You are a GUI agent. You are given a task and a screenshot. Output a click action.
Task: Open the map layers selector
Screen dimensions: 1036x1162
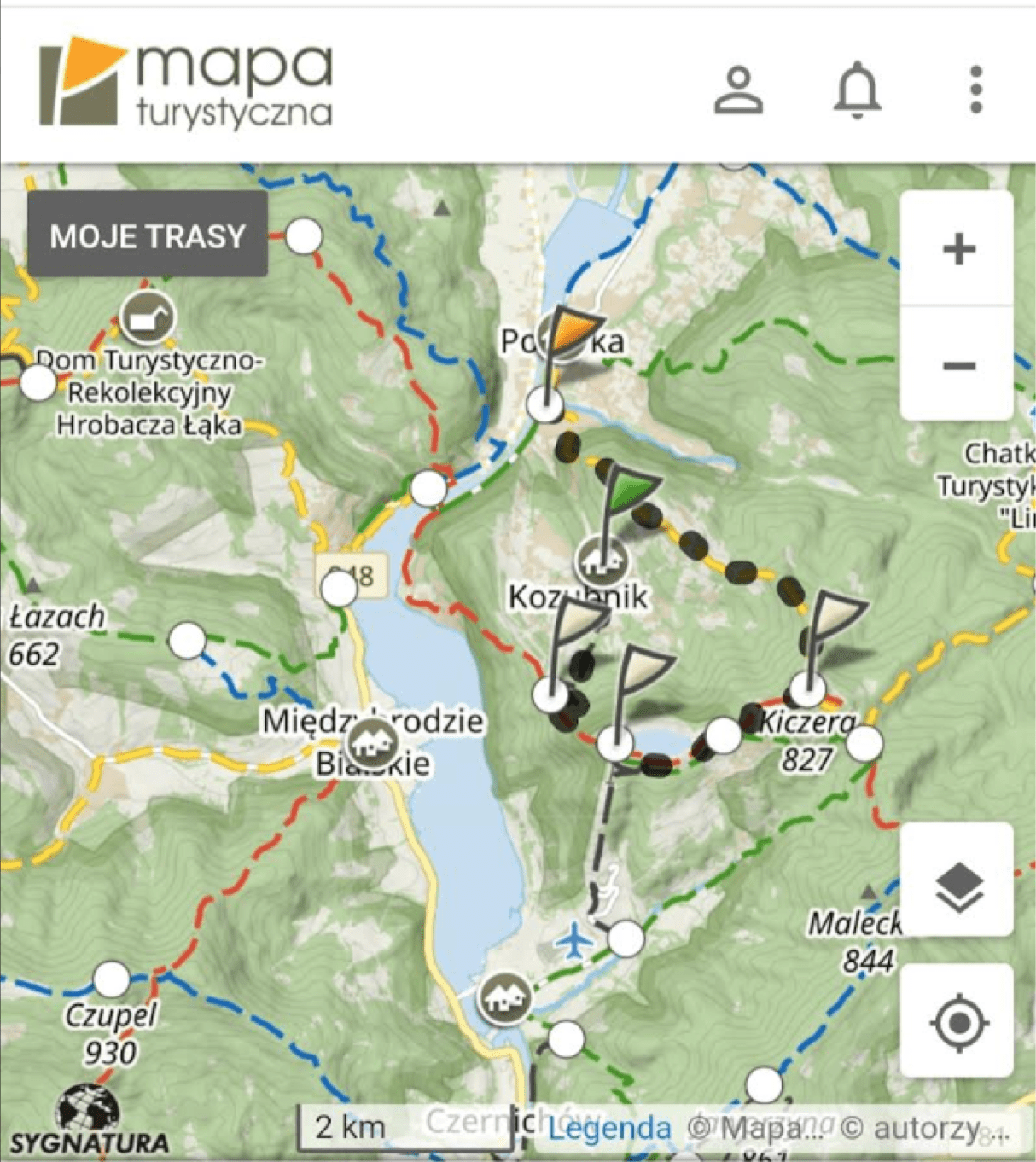[x=957, y=885]
